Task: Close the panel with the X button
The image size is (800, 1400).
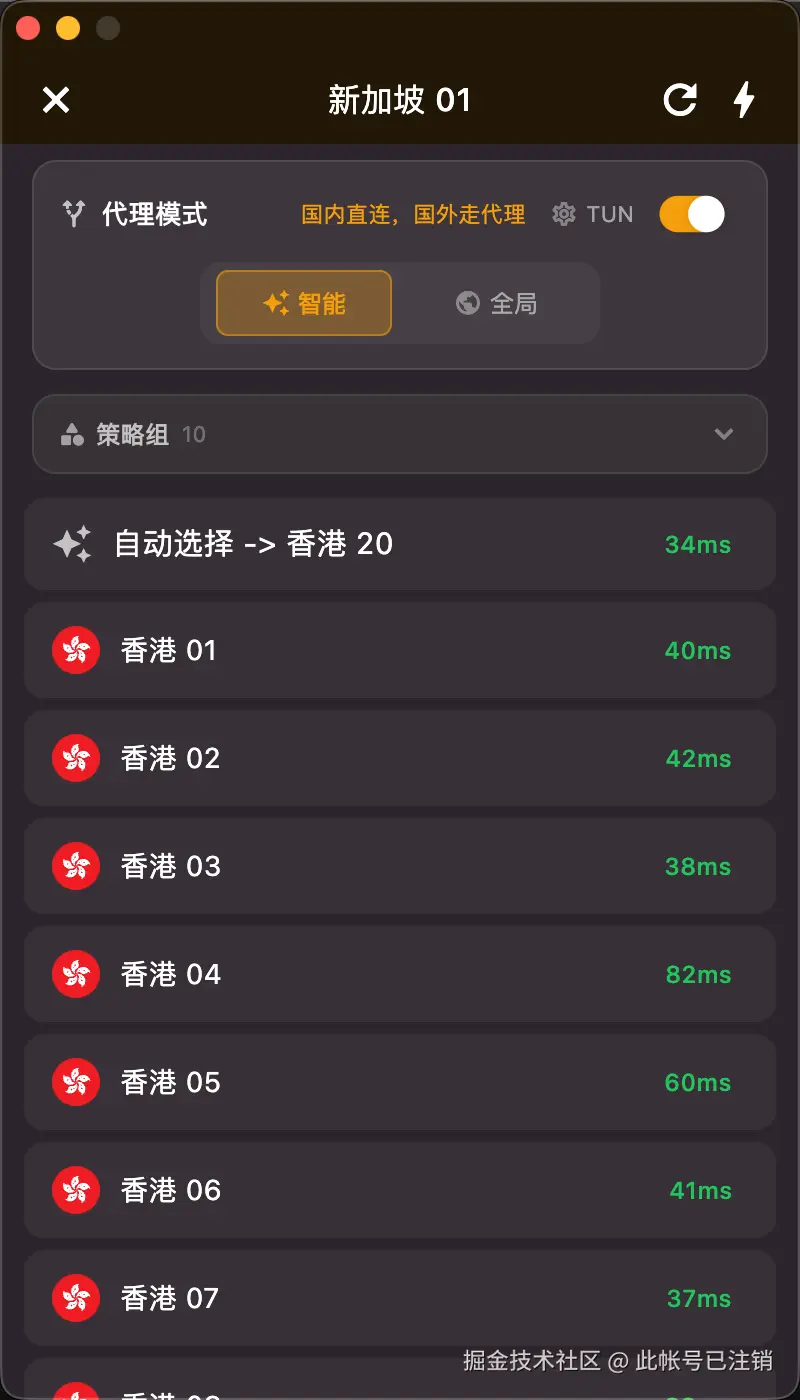Action: (x=56, y=100)
